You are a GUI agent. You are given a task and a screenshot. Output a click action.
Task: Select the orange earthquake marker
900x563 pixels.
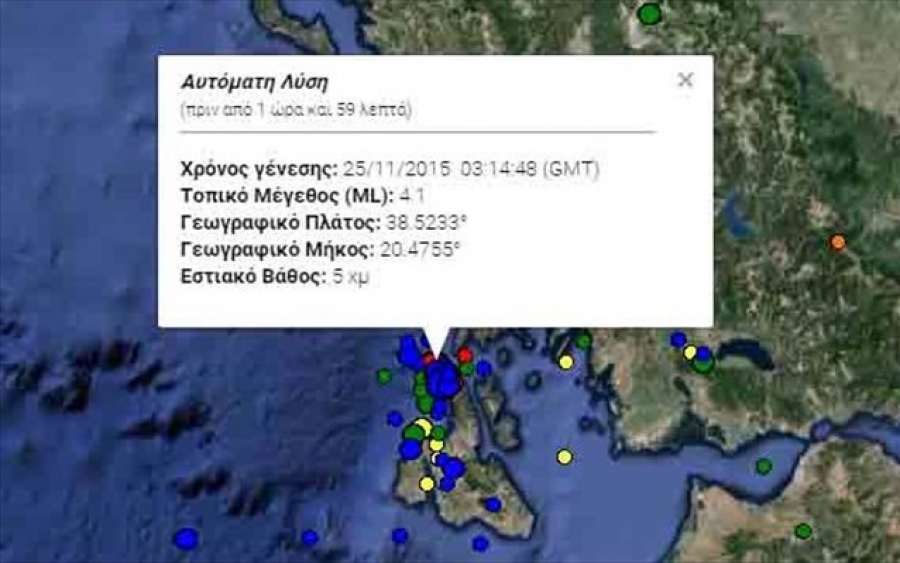[x=838, y=242]
